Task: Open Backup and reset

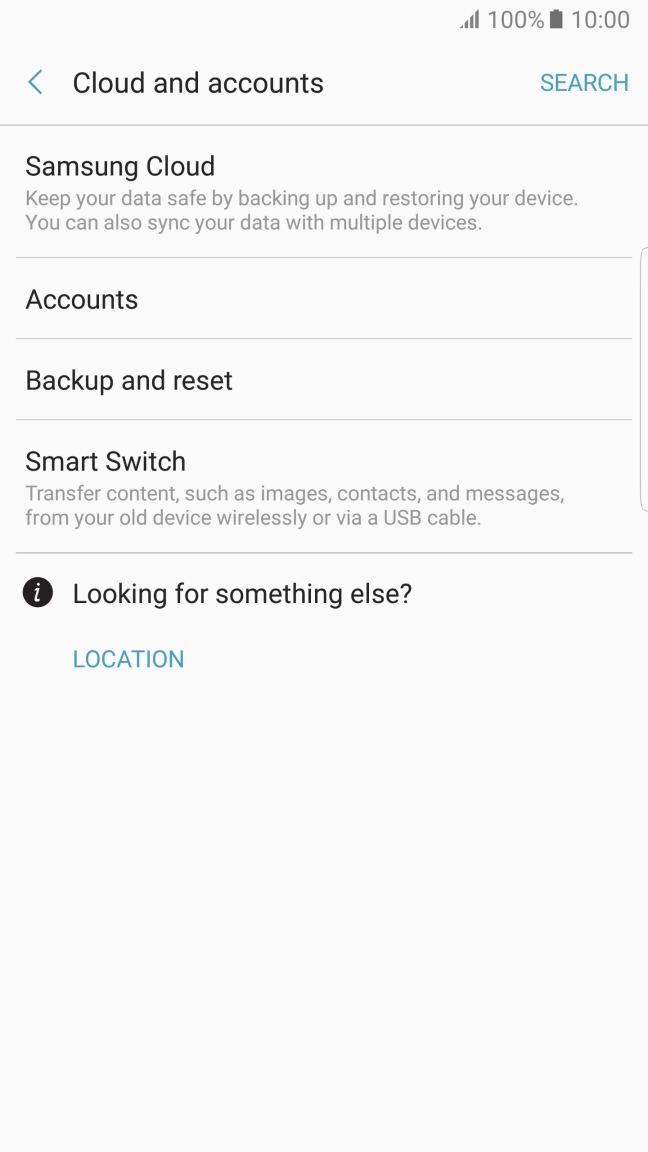Action: click(x=324, y=380)
